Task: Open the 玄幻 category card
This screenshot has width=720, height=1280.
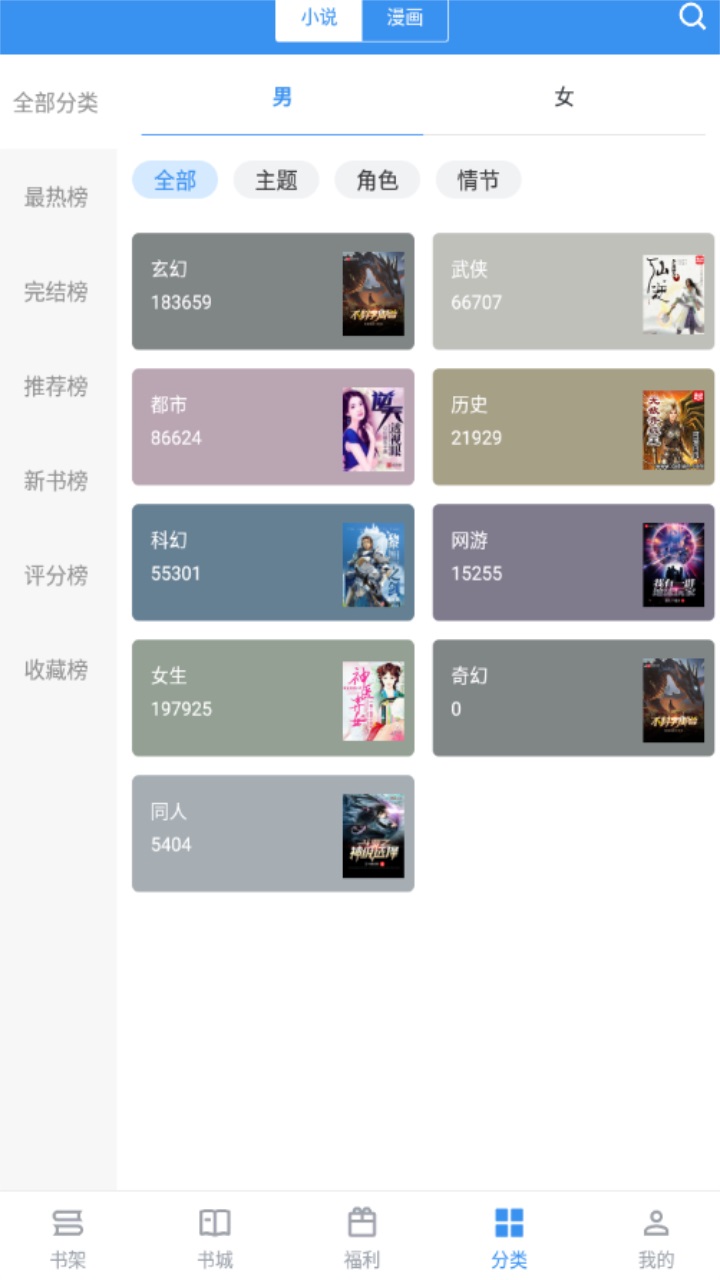Action: click(272, 291)
